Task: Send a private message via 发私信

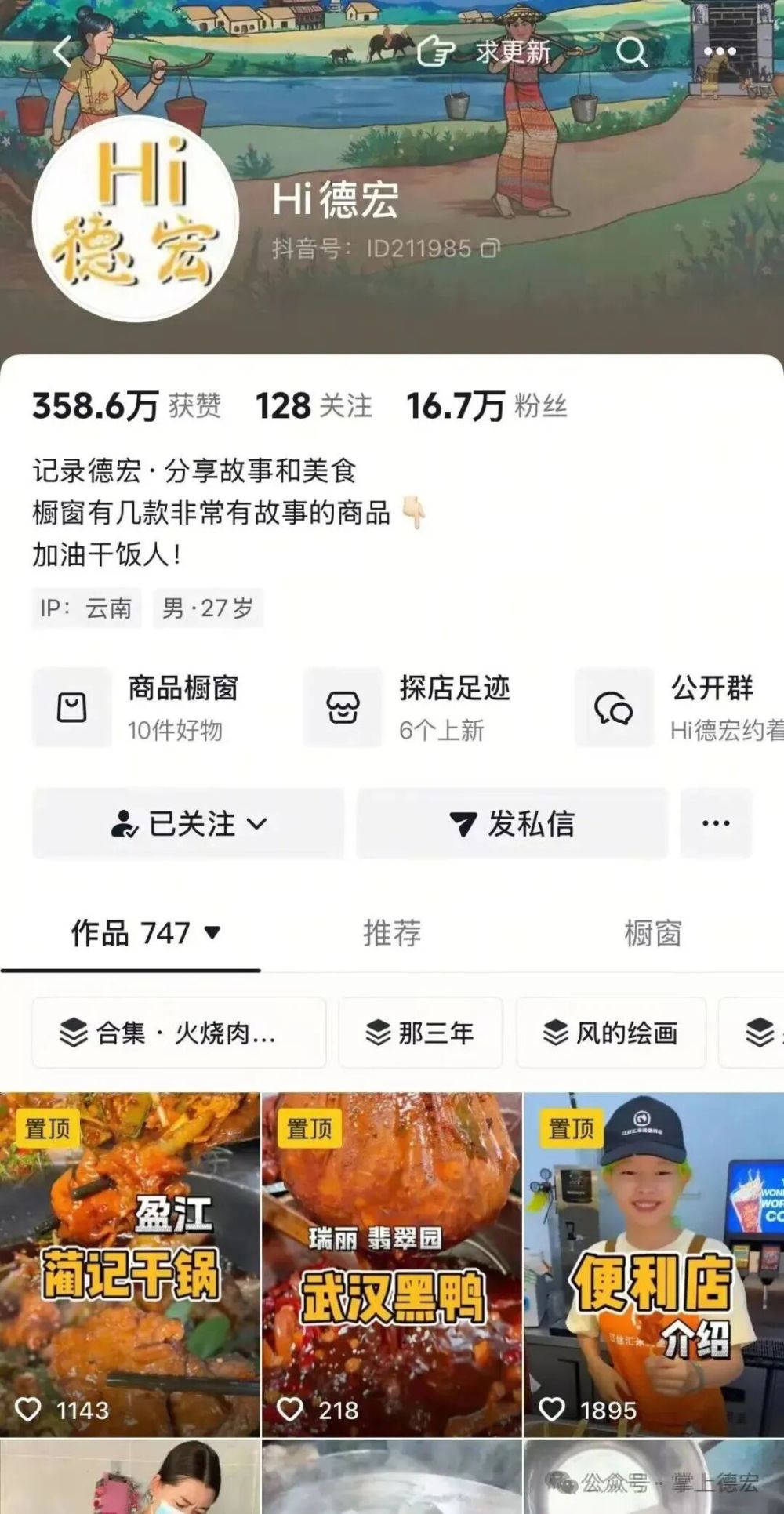Action: (512, 823)
